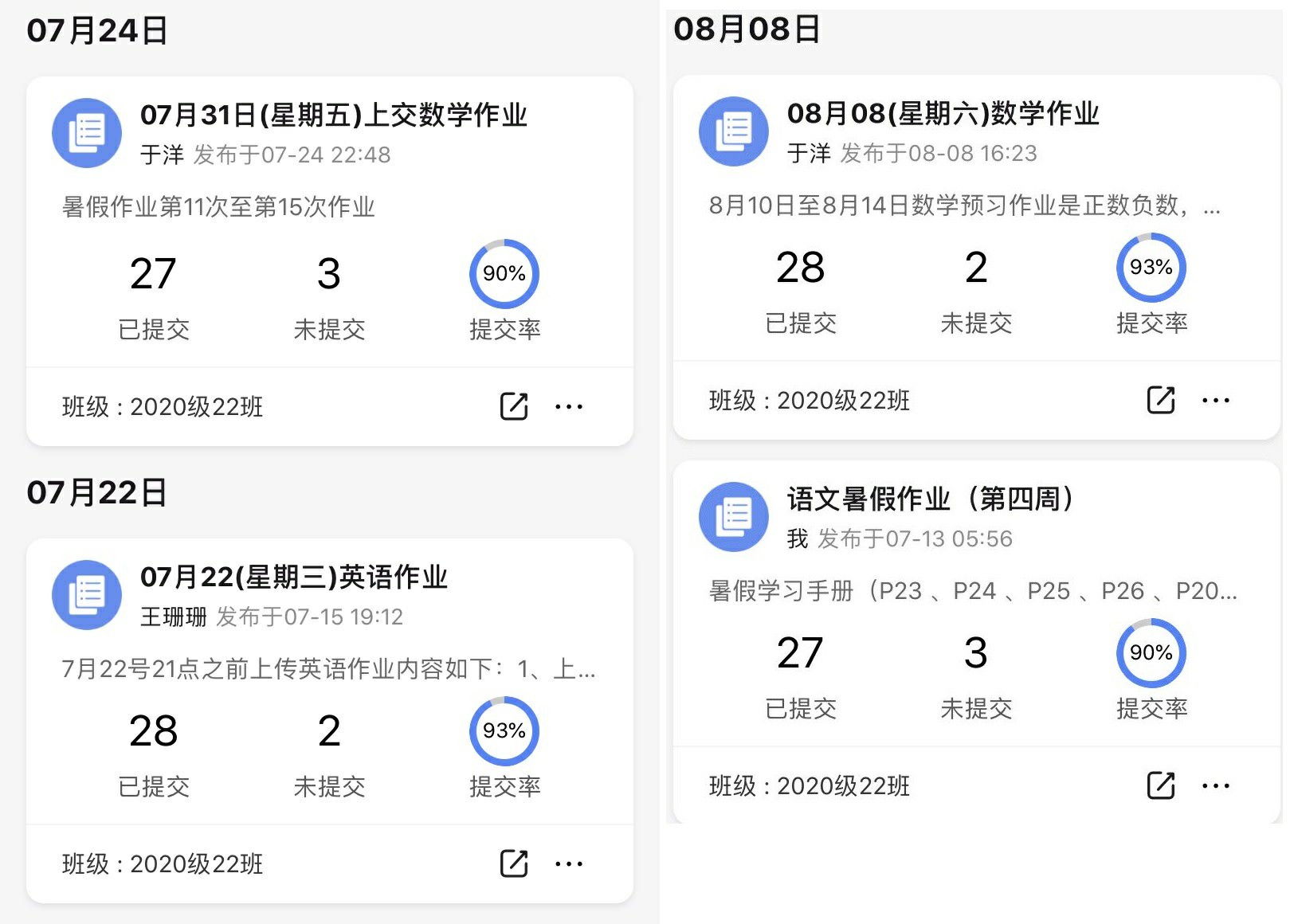
Task: Tap the share icon on the 语文暑假作业 card
Action: 1161,785
